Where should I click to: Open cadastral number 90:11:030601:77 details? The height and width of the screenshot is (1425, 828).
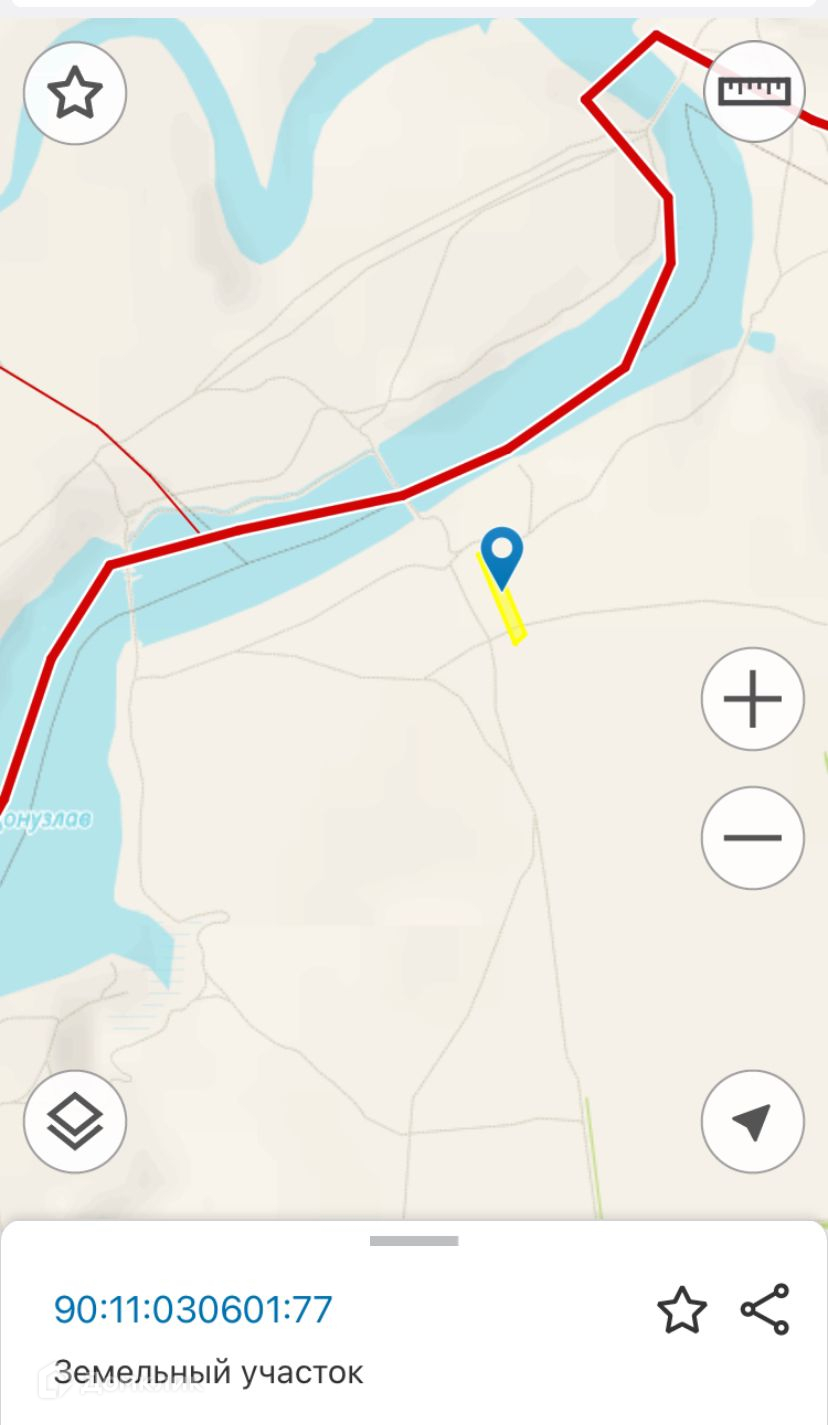(193, 1309)
